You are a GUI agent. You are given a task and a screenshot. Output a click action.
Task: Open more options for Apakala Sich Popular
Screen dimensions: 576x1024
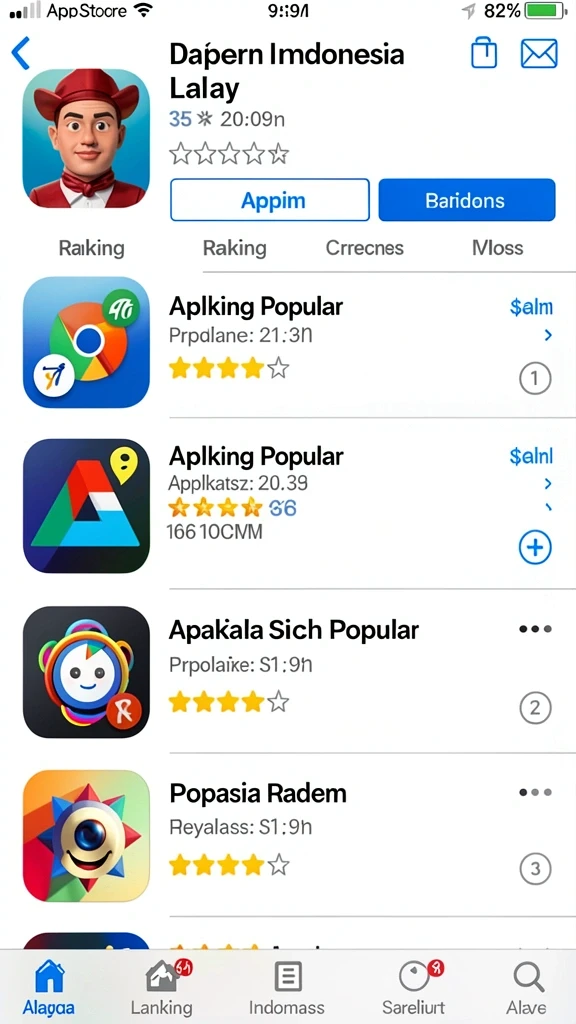[x=535, y=630]
